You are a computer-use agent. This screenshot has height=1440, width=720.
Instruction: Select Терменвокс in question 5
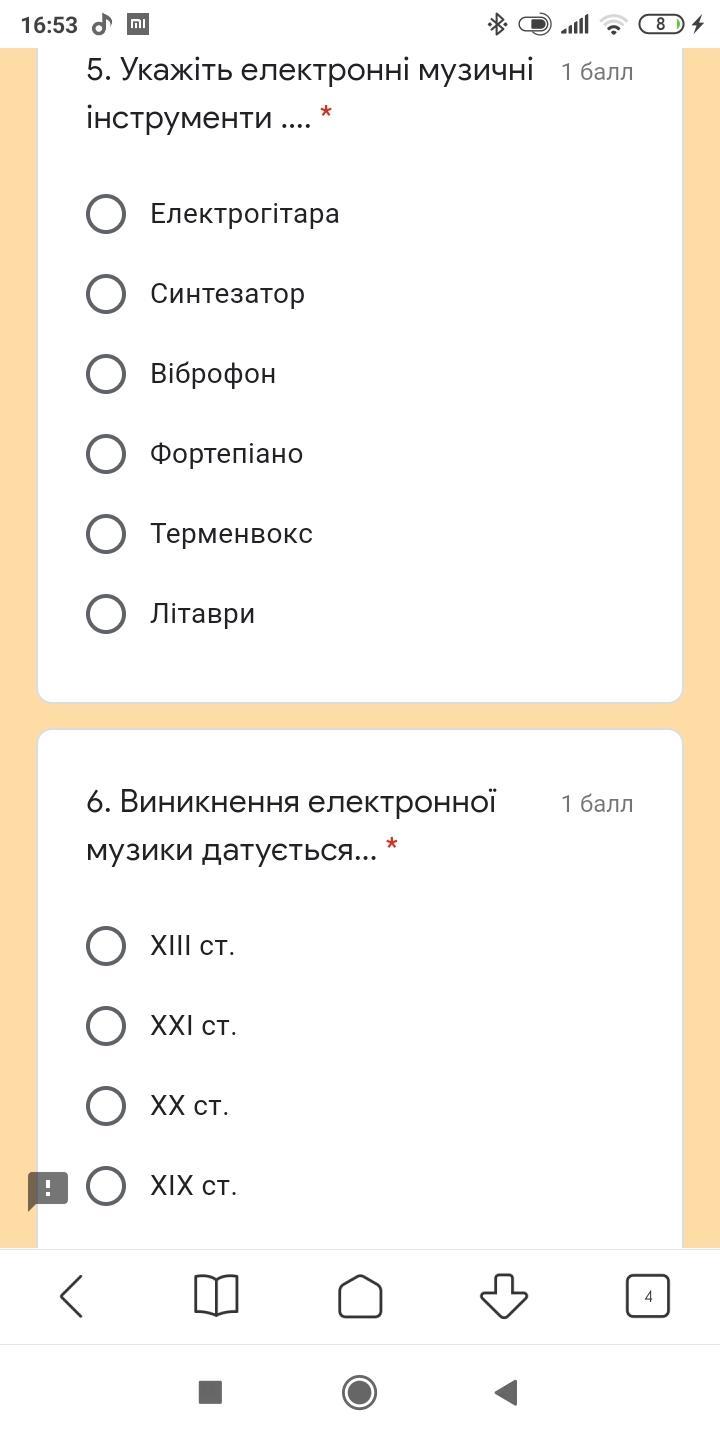(106, 534)
